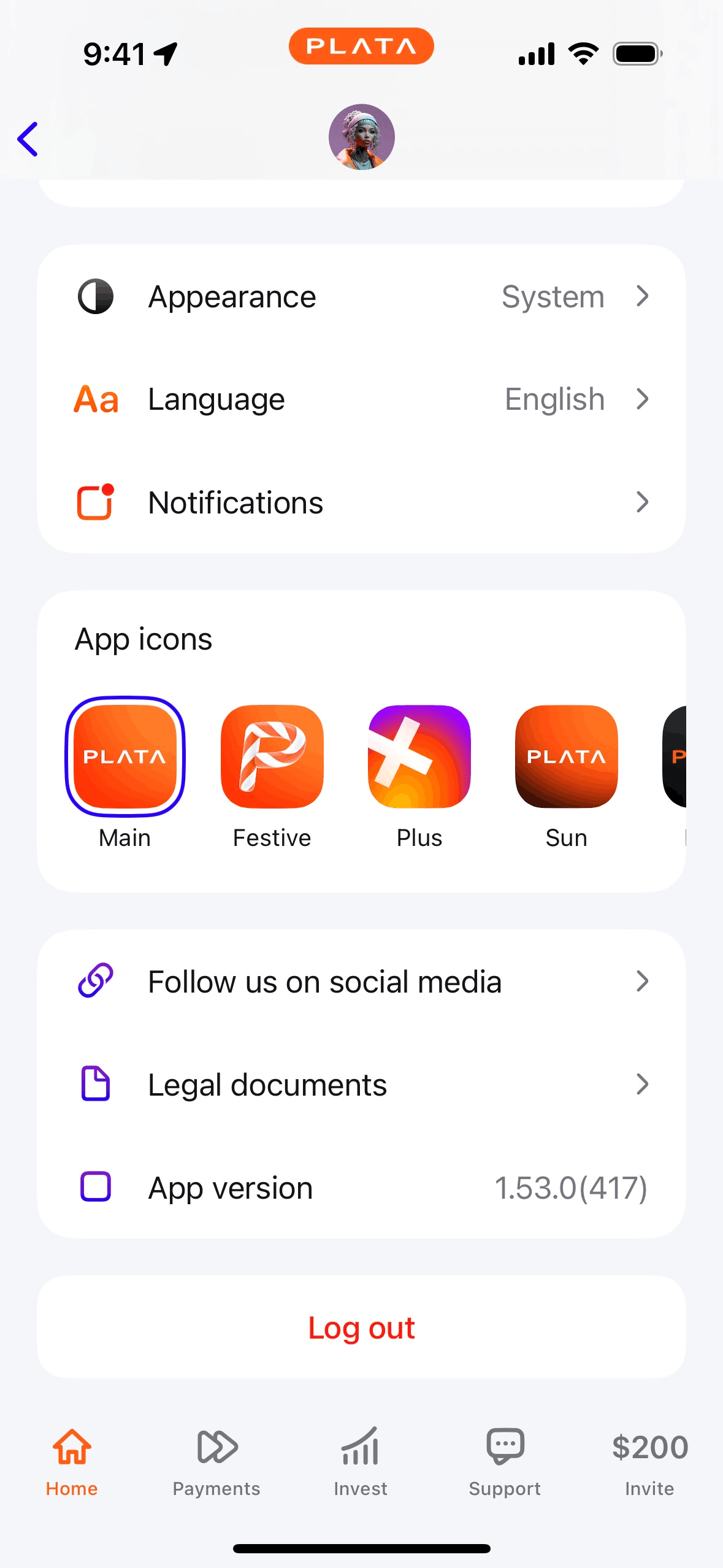Open Appearance settings
Screen dimensions: 723x1568
coord(361,297)
